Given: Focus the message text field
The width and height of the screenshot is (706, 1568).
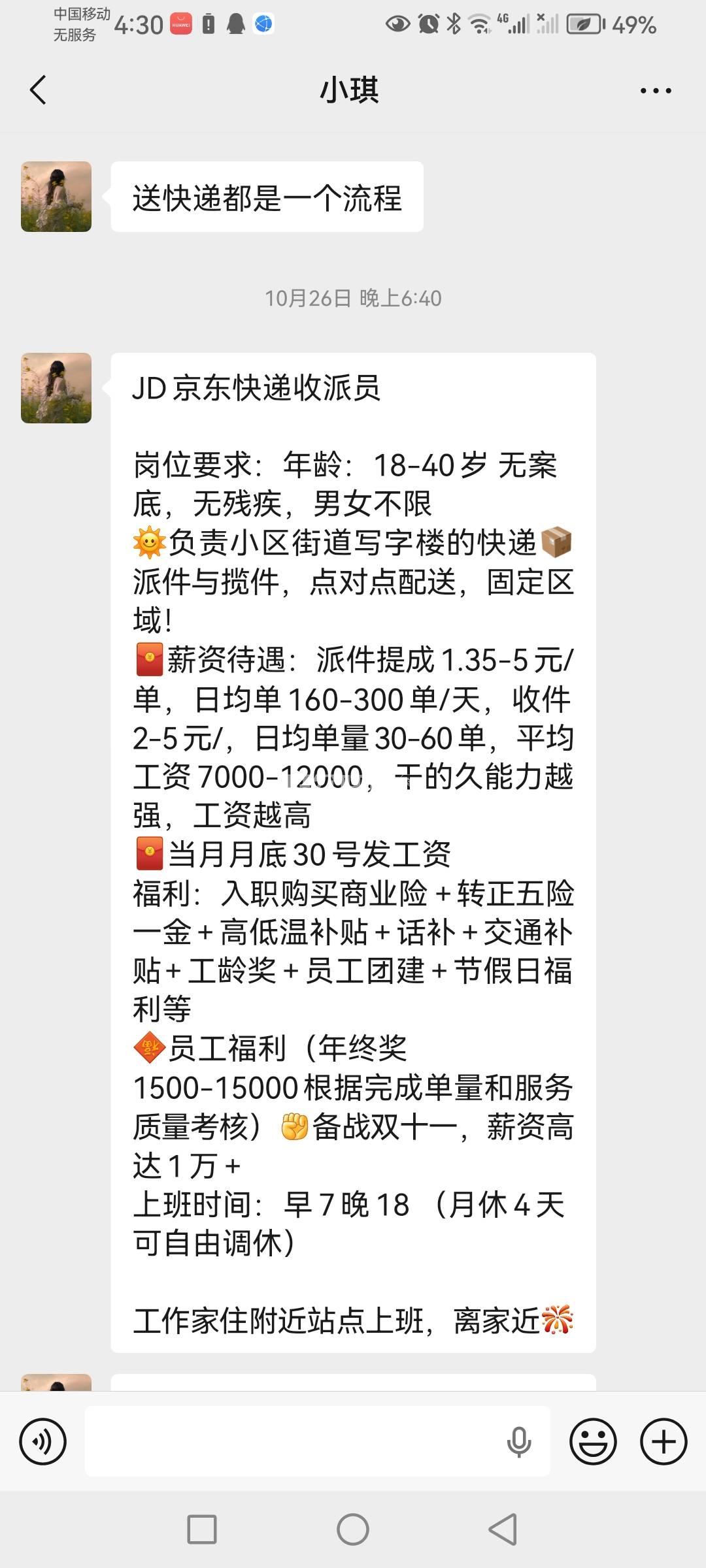Looking at the screenshot, I should pyautogui.click(x=294, y=1441).
